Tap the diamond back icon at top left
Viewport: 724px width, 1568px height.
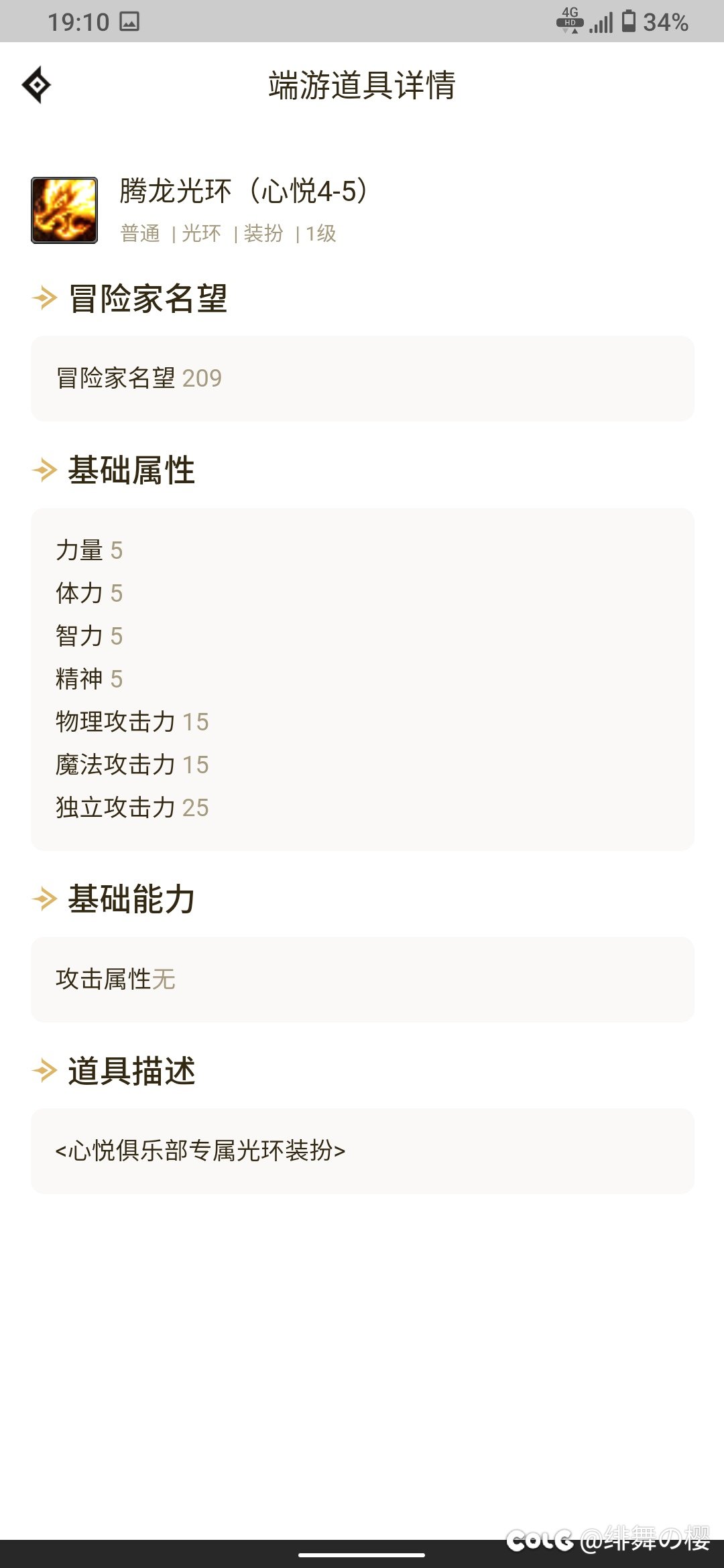point(36,85)
